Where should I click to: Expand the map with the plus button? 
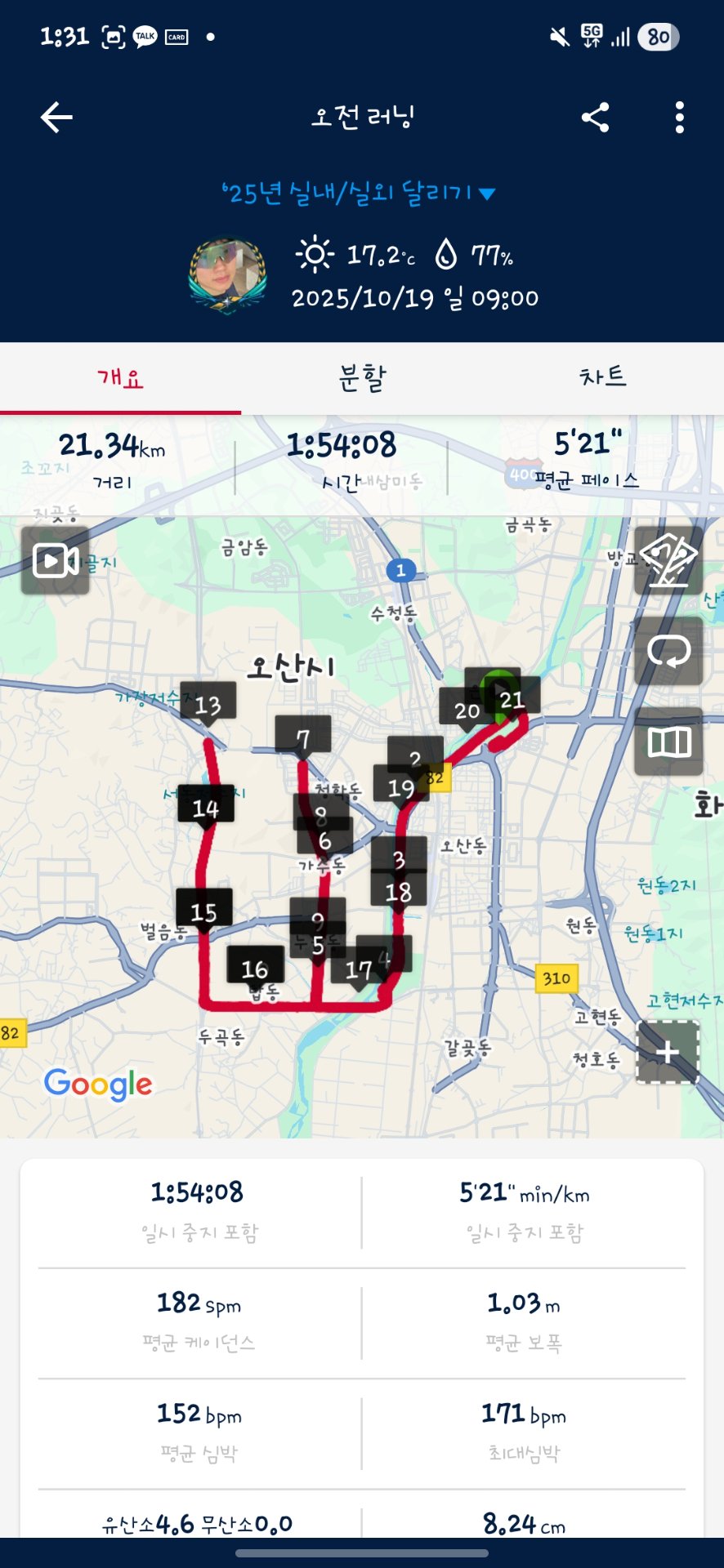click(668, 1052)
